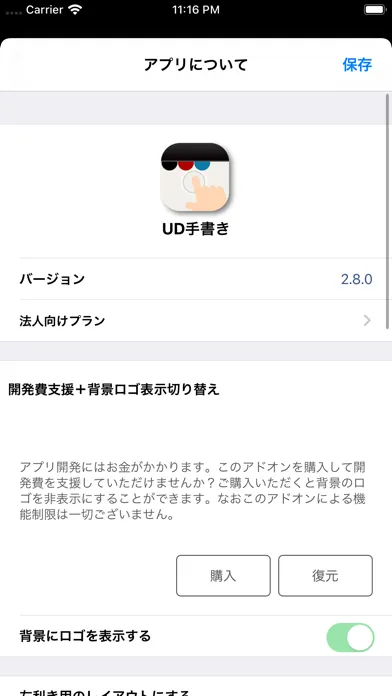Image resolution: width=392 pixels, height=696 pixels.
Task: Tap 保存 to save settings
Action: point(357,65)
